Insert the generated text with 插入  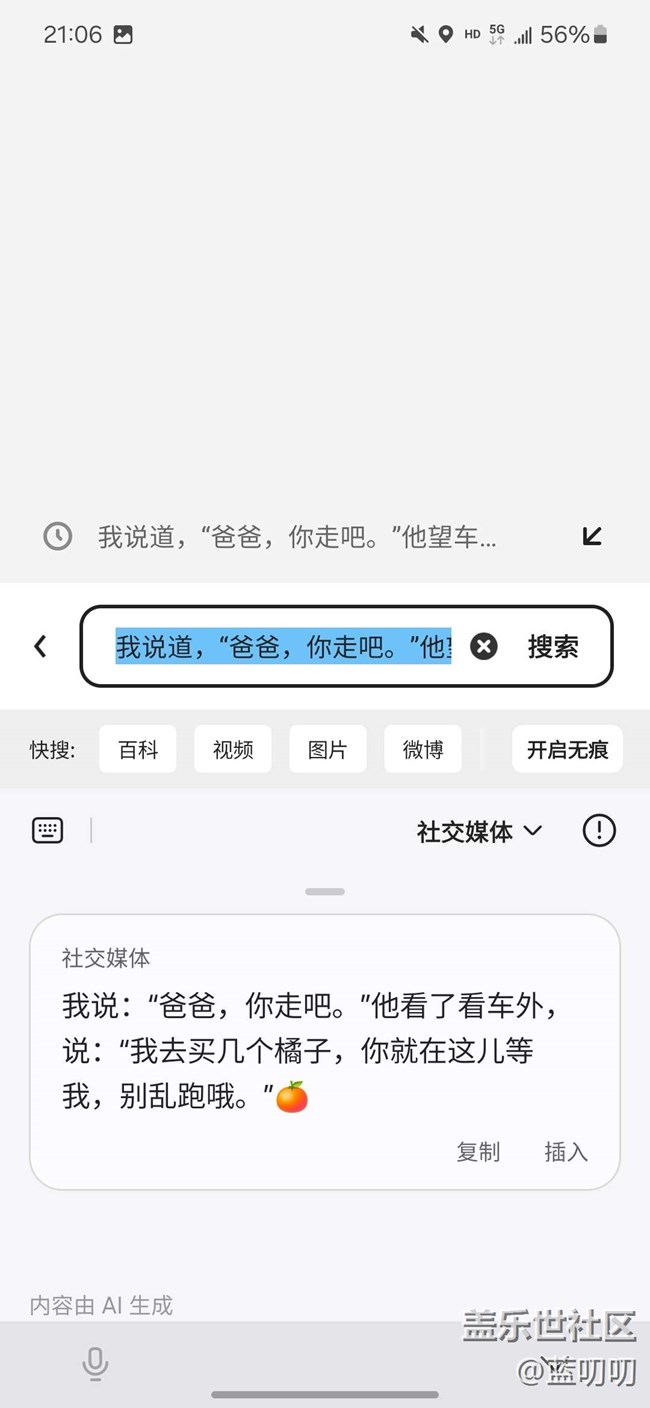[x=566, y=1152]
